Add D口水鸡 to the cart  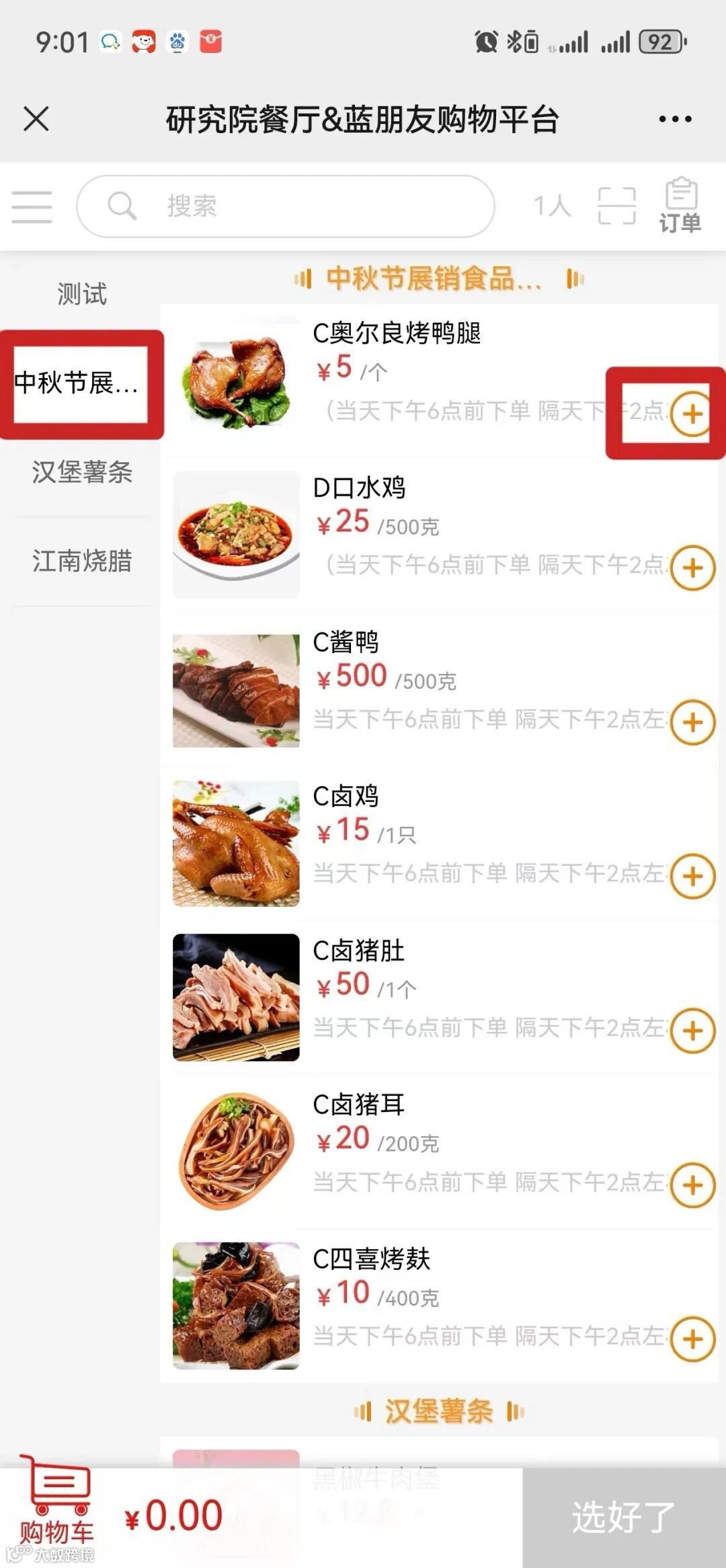coord(692,568)
